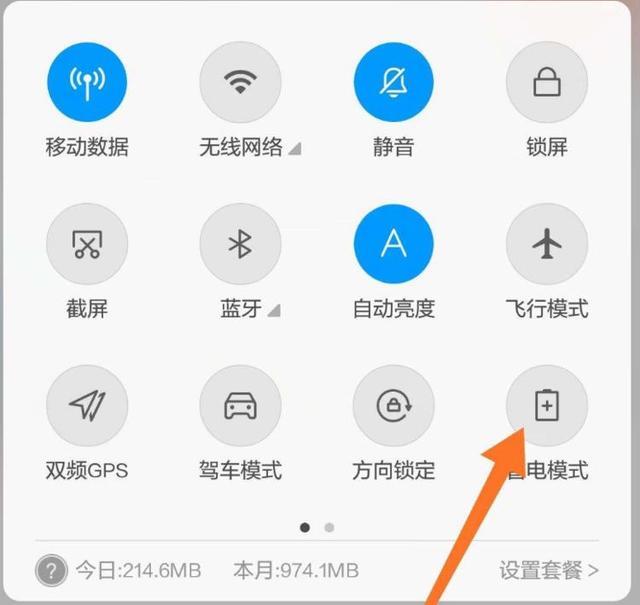Expand the 无线网络 dropdown arrow
The width and height of the screenshot is (640, 605).
click(294, 149)
